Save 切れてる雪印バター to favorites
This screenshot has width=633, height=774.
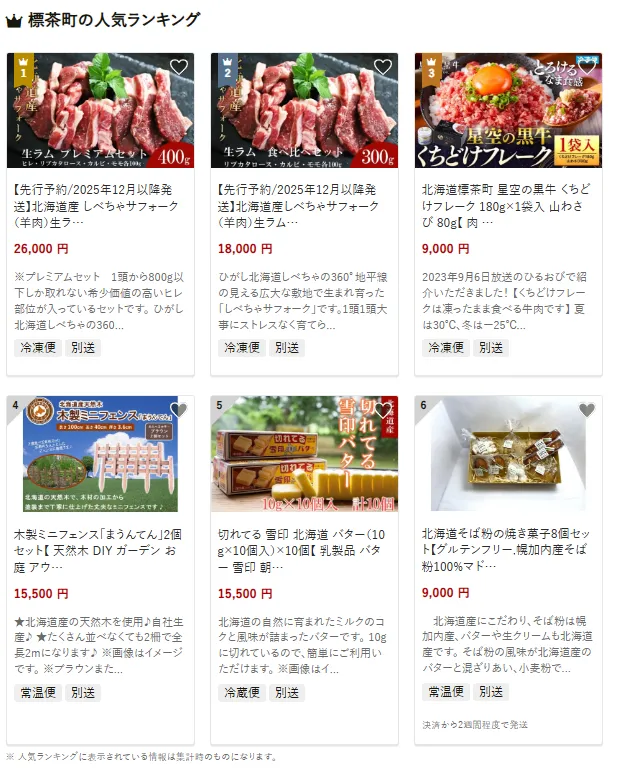[383, 410]
